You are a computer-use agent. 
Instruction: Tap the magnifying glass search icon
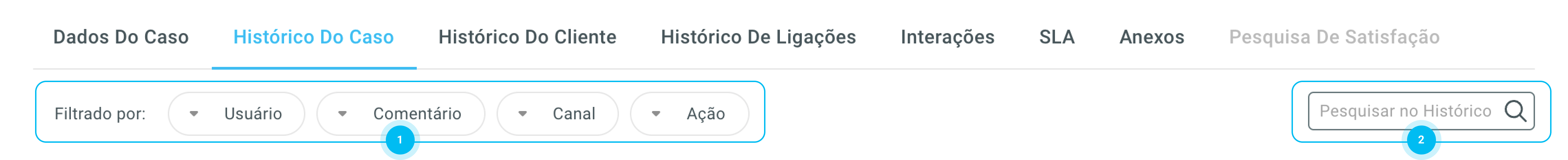(1515, 111)
